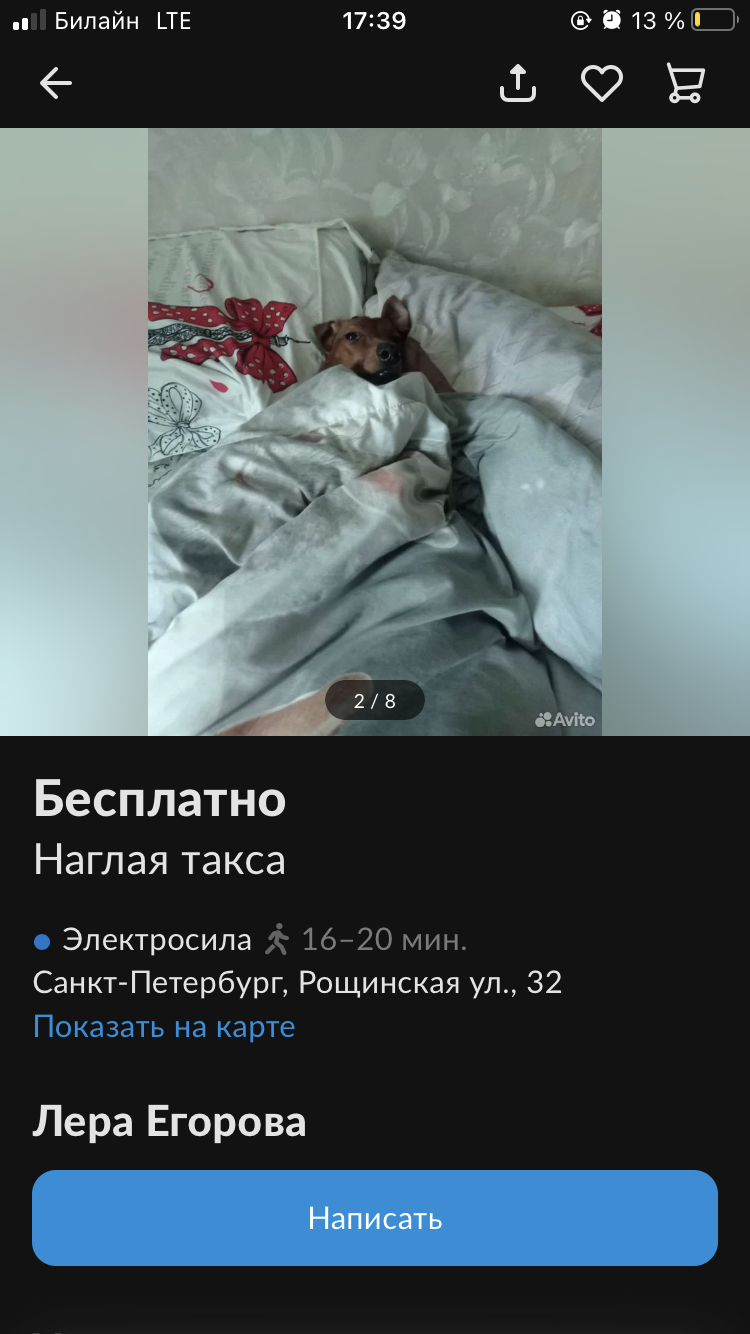
Task: Open the dachshund photo fullscreen
Action: (375, 432)
